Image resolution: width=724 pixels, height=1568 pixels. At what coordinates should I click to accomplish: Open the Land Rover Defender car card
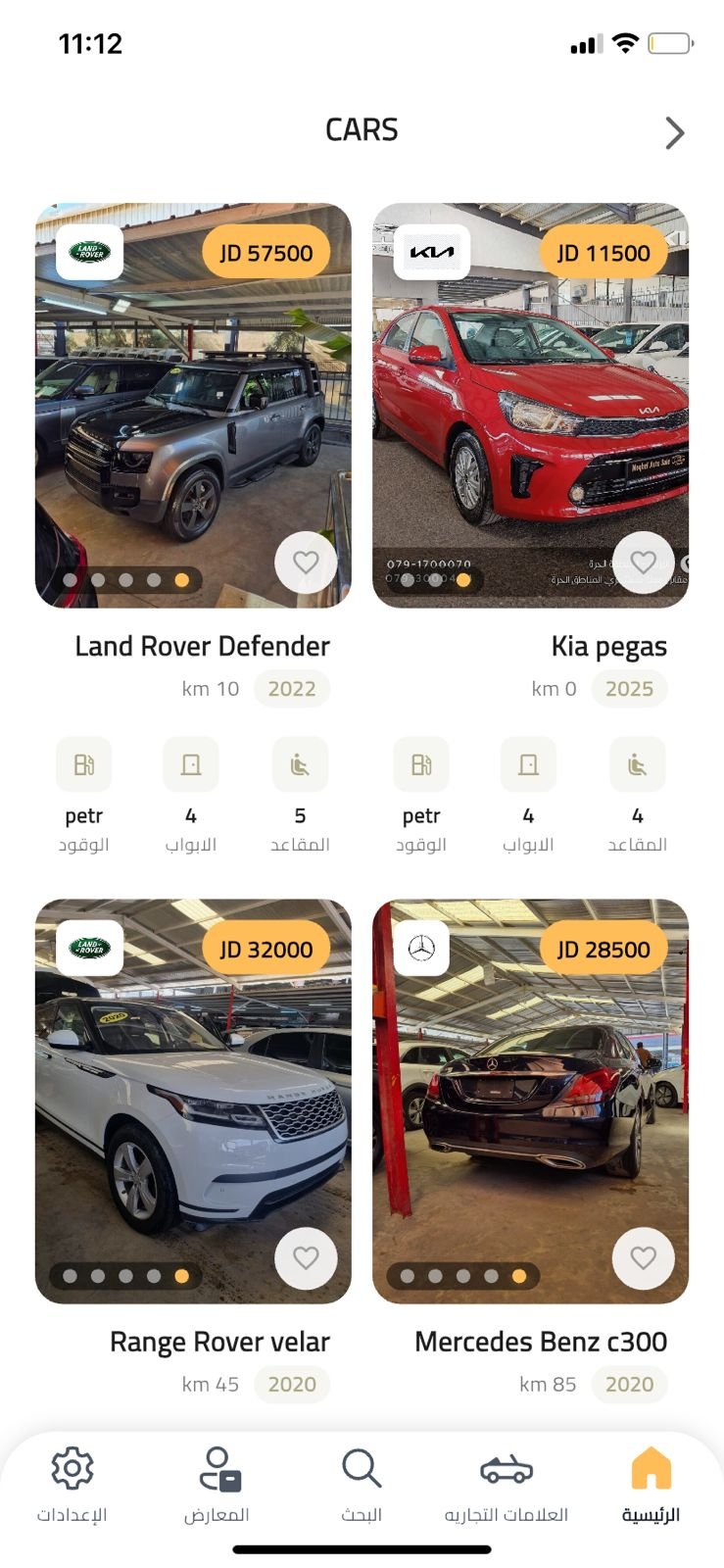tap(193, 412)
